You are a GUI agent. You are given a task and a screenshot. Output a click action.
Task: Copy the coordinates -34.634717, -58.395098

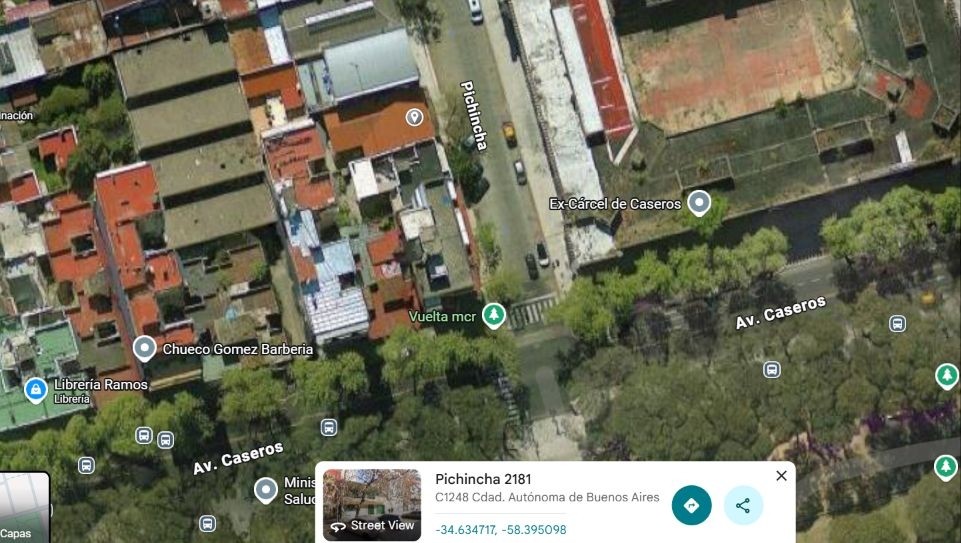tap(501, 530)
